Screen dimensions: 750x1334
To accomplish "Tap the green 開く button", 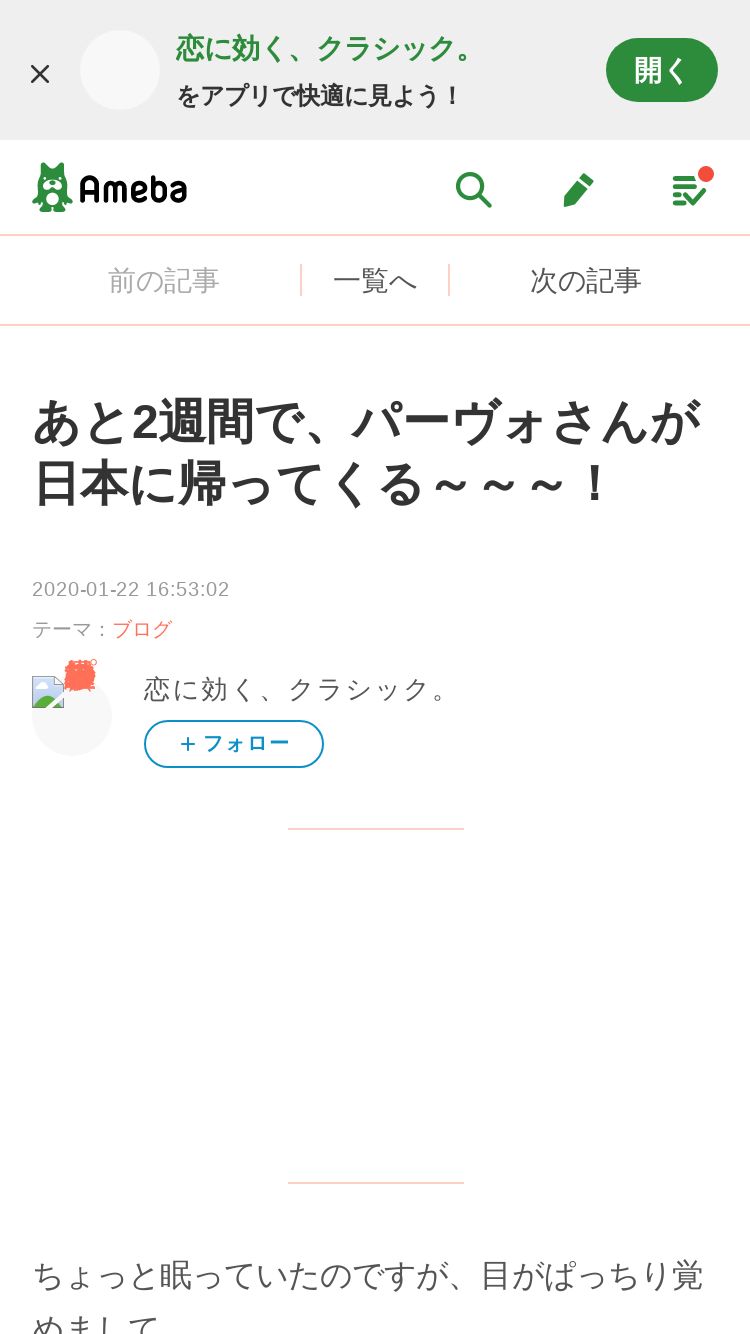I will pyautogui.click(x=662, y=70).
